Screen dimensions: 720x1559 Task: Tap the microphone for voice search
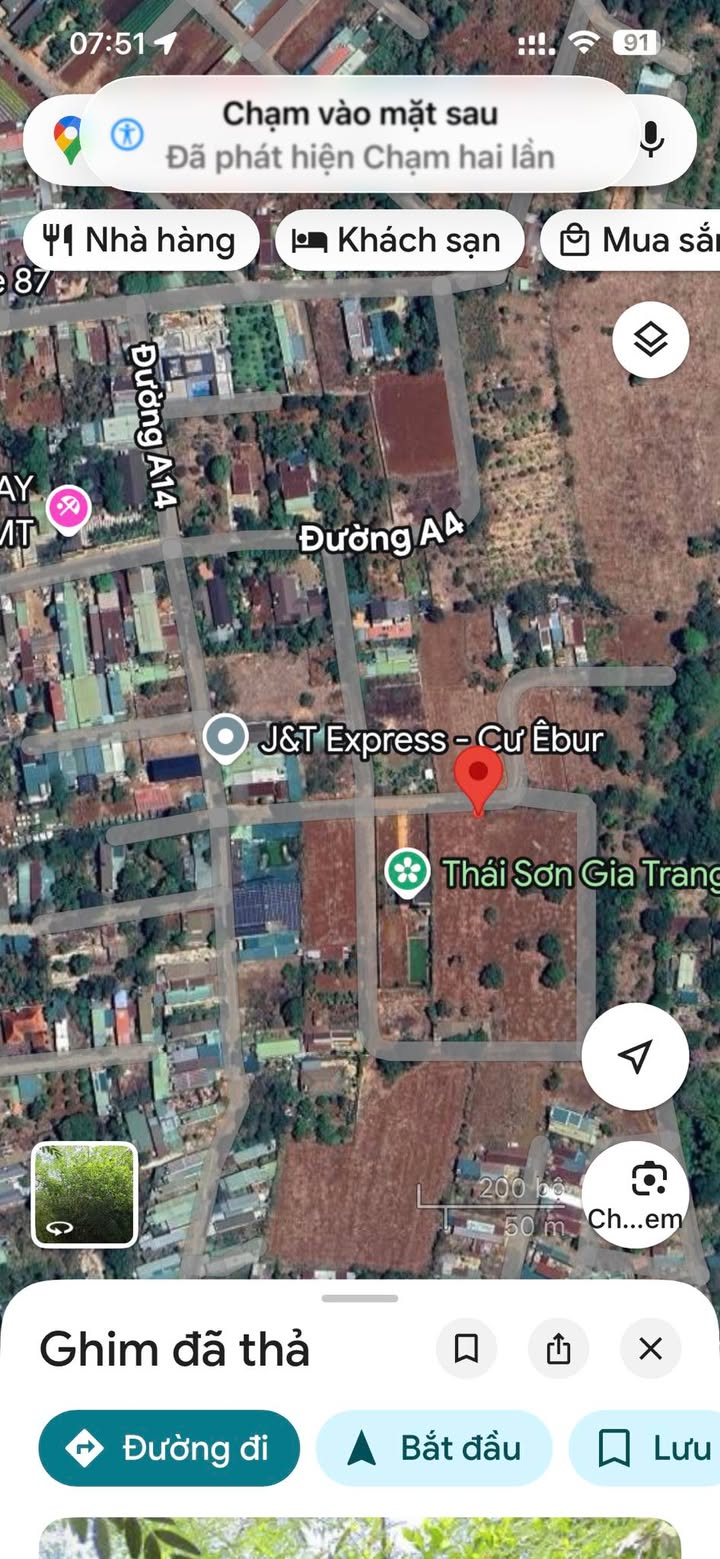point(651,137)
